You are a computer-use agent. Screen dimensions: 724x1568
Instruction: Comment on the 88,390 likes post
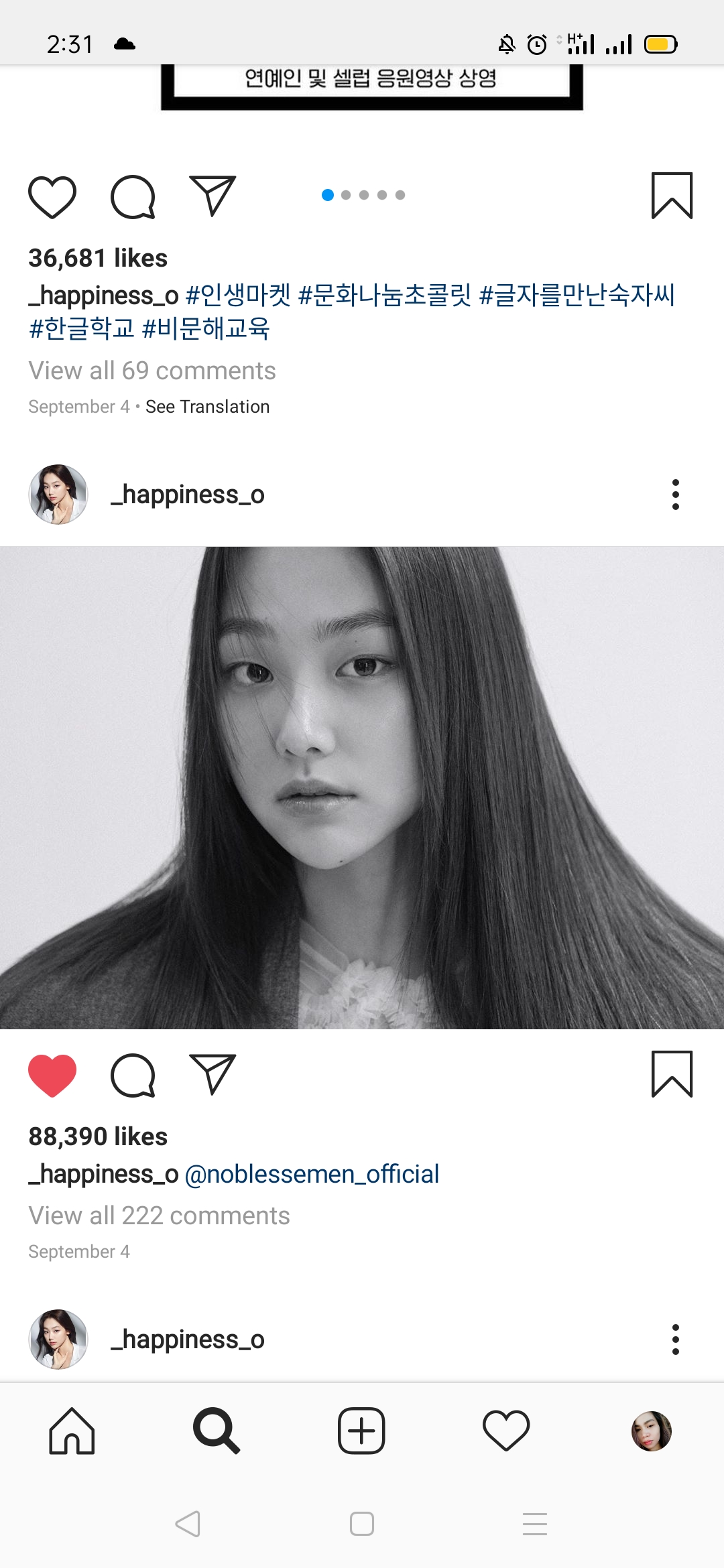133,1075
